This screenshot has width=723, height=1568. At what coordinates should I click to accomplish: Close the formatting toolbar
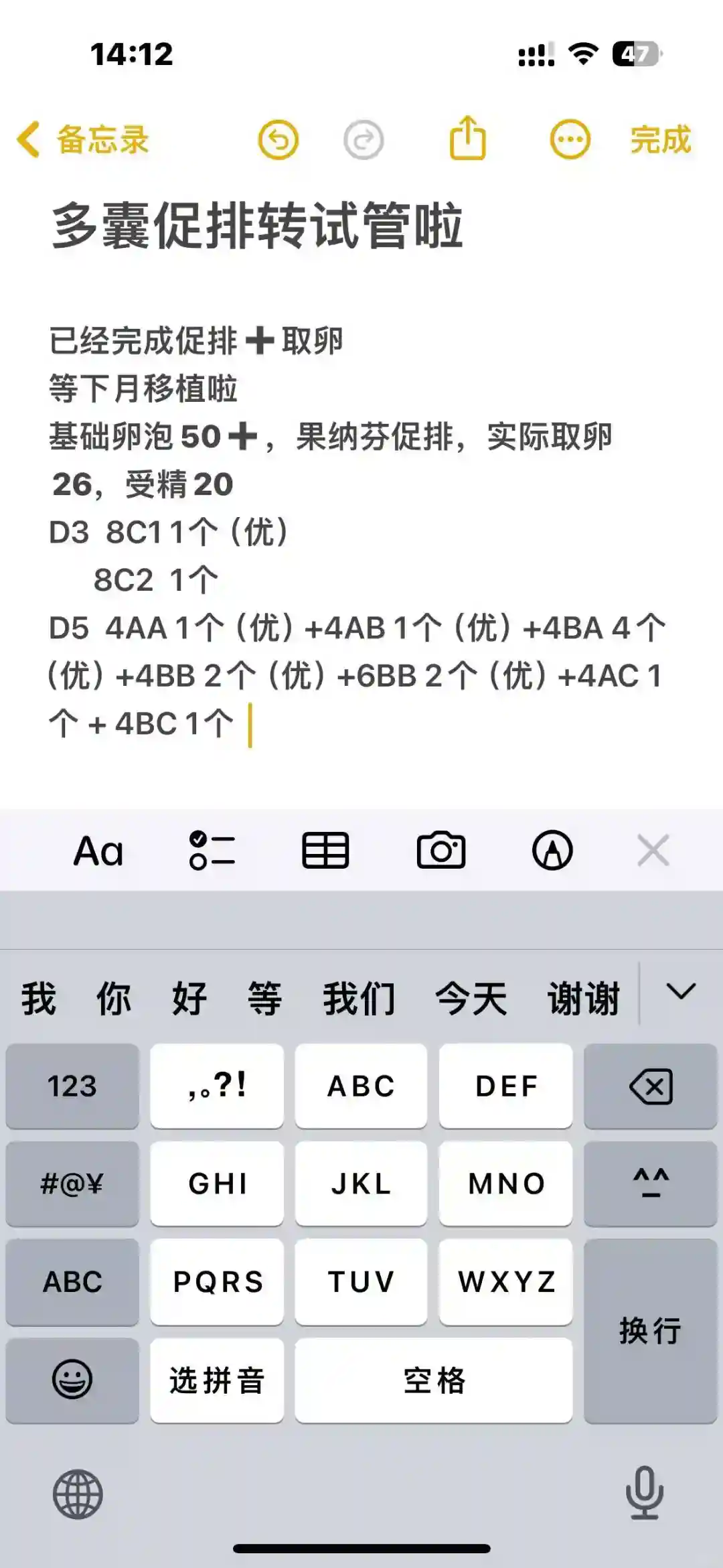(x=653, y=851)
